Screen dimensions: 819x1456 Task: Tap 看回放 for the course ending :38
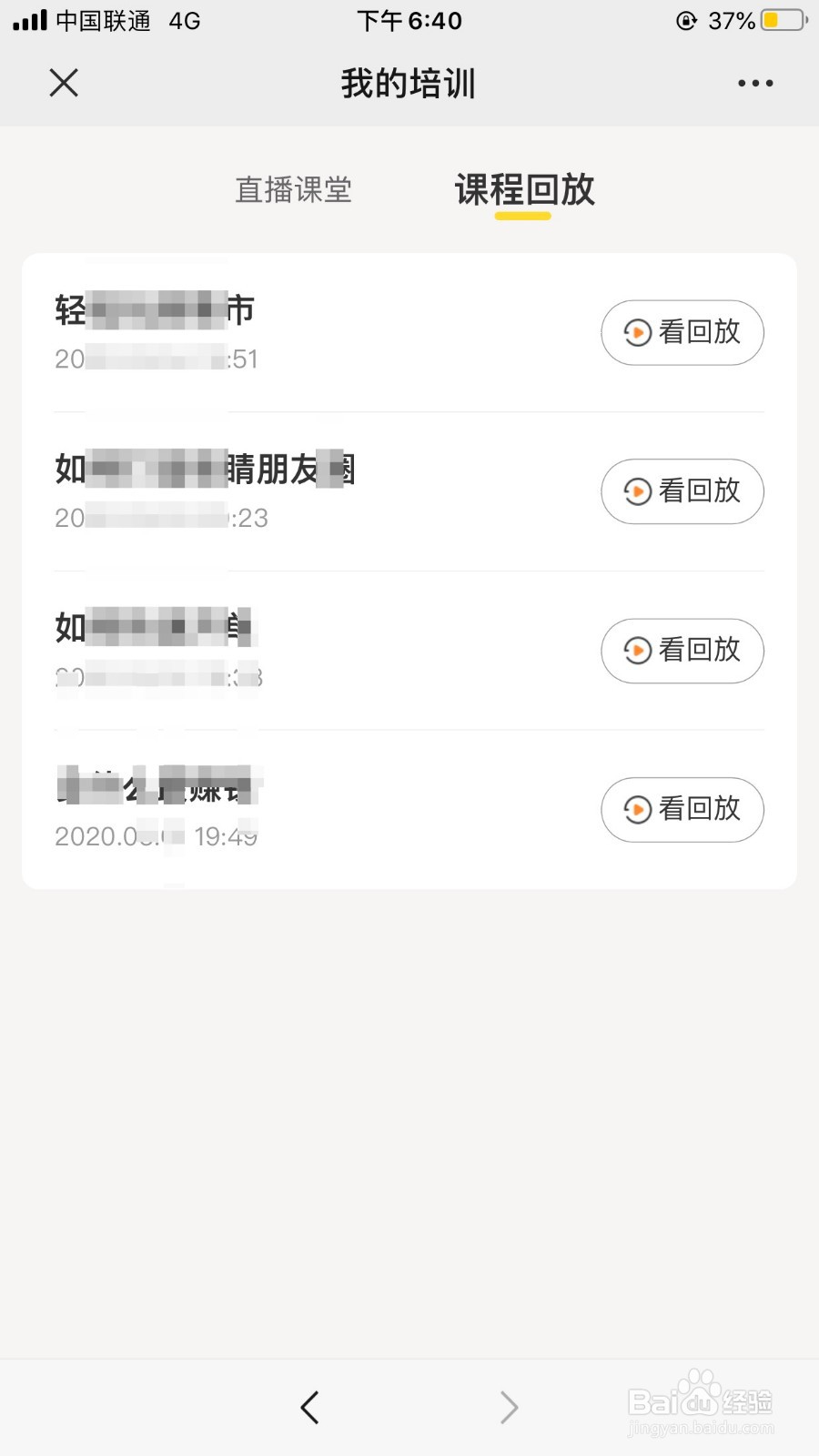682,651
